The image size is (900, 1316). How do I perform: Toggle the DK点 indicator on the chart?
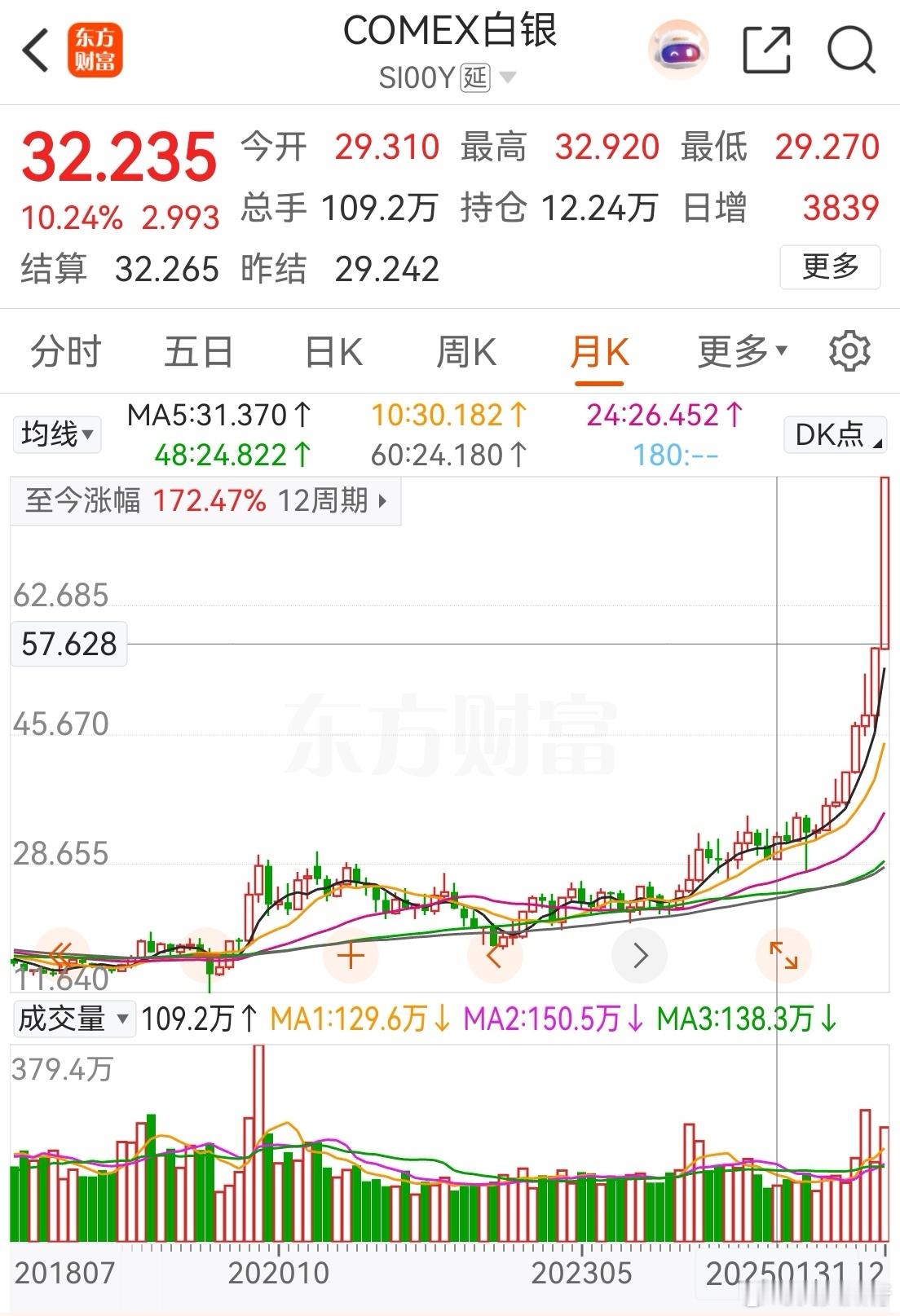click(x=834, y=434)
